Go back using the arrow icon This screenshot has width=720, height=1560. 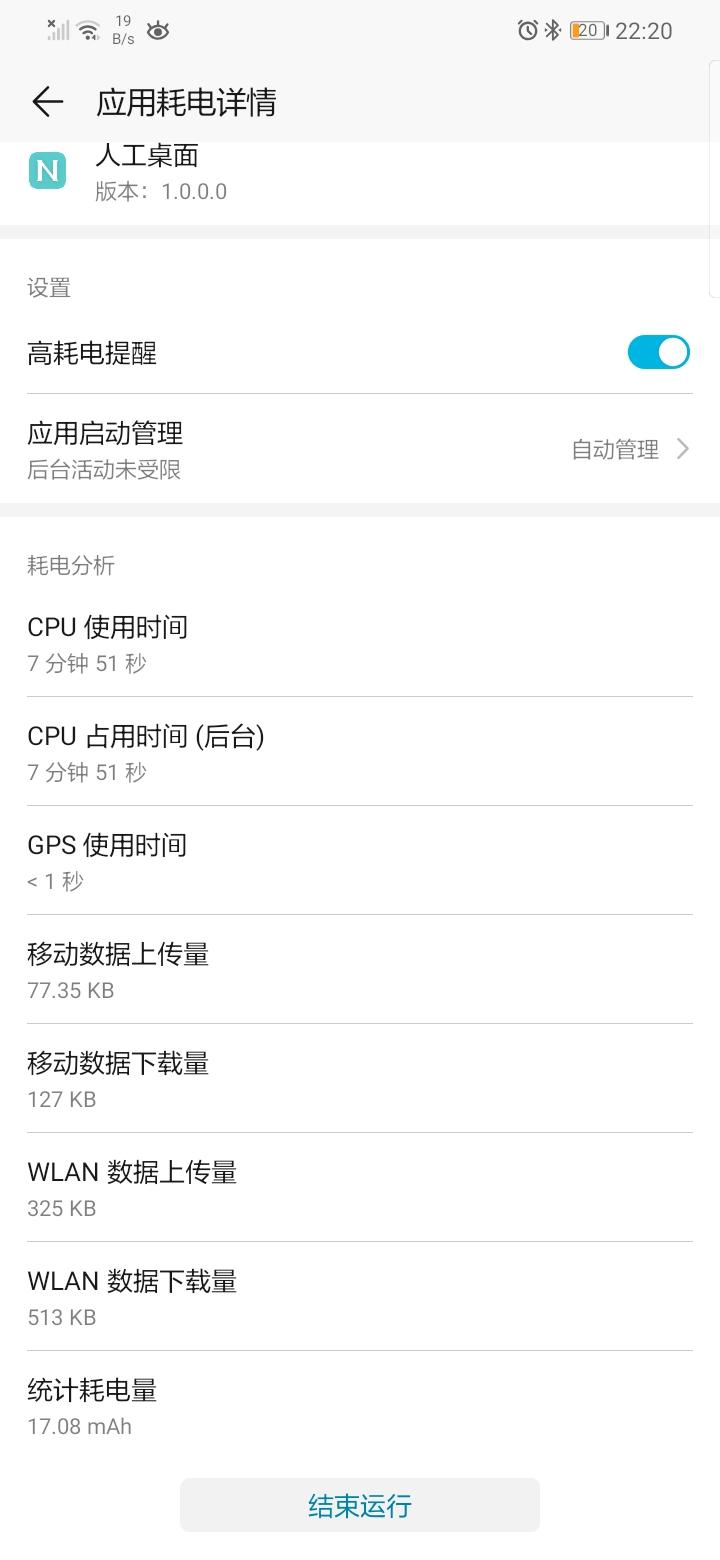[x=47, y=102]
